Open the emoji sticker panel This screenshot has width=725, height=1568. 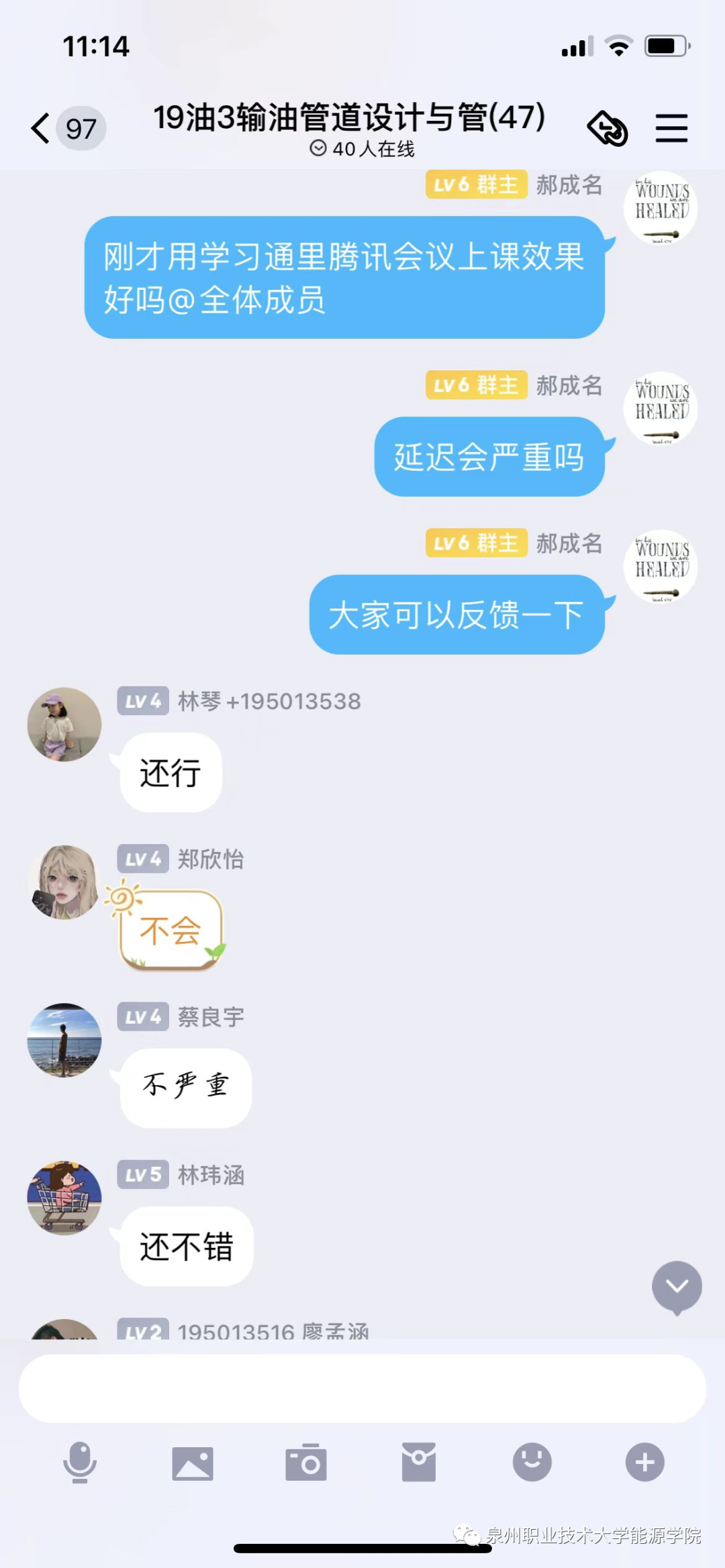coord(532,1462)
